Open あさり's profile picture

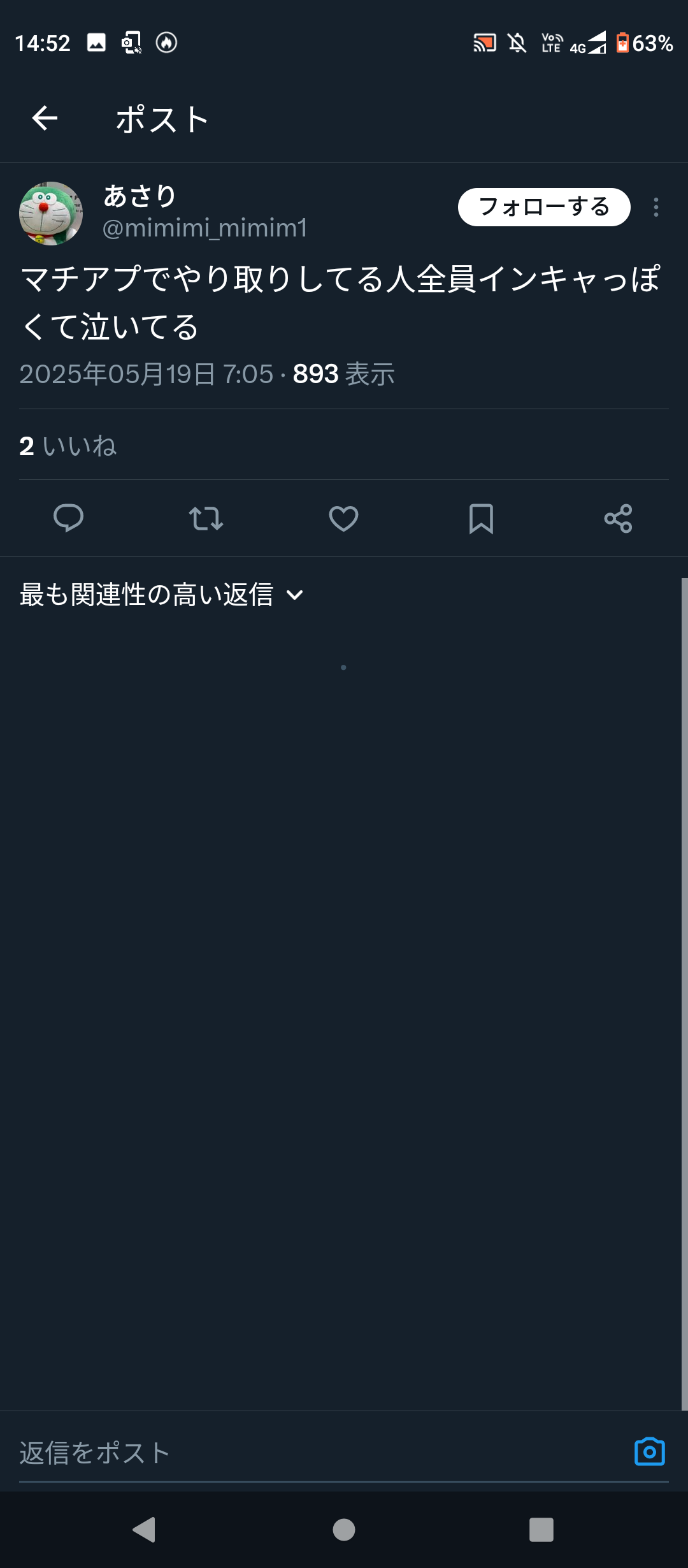pos(51,214)
